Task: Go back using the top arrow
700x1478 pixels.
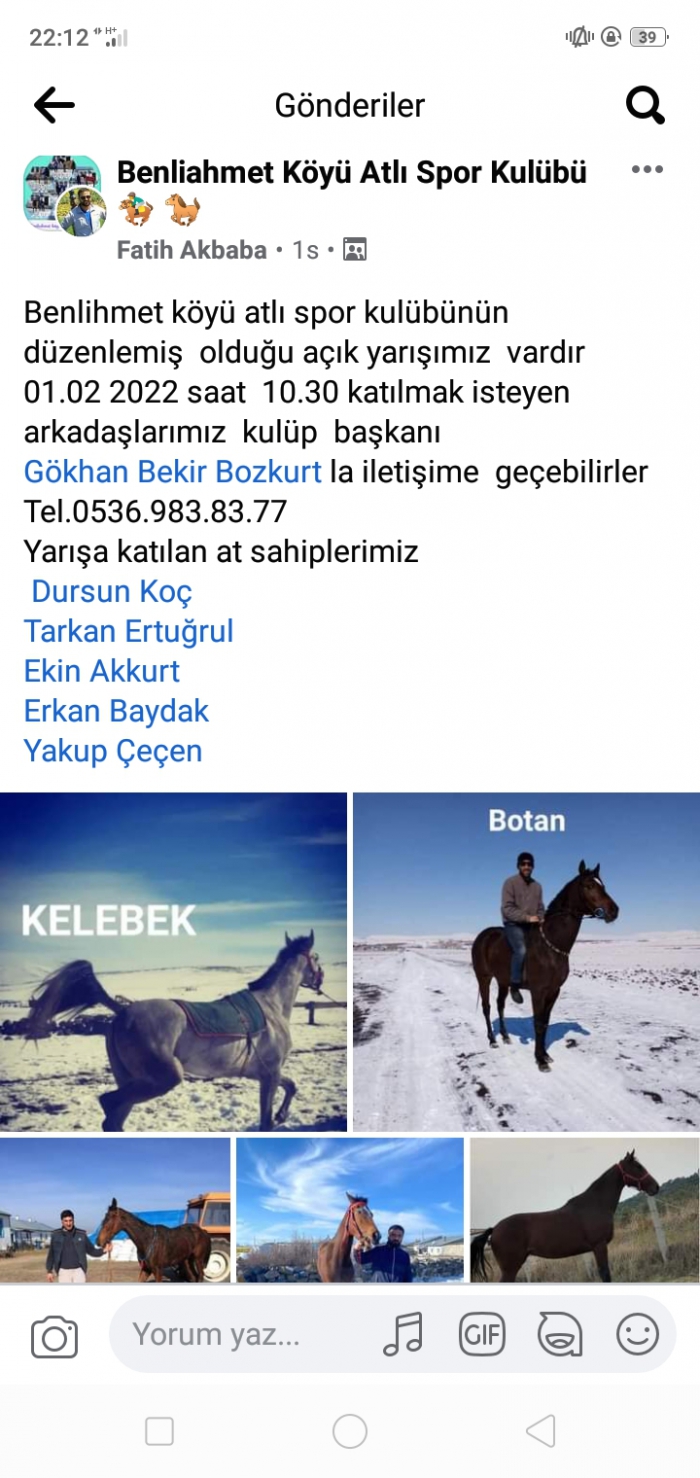Action: point(54,105)
